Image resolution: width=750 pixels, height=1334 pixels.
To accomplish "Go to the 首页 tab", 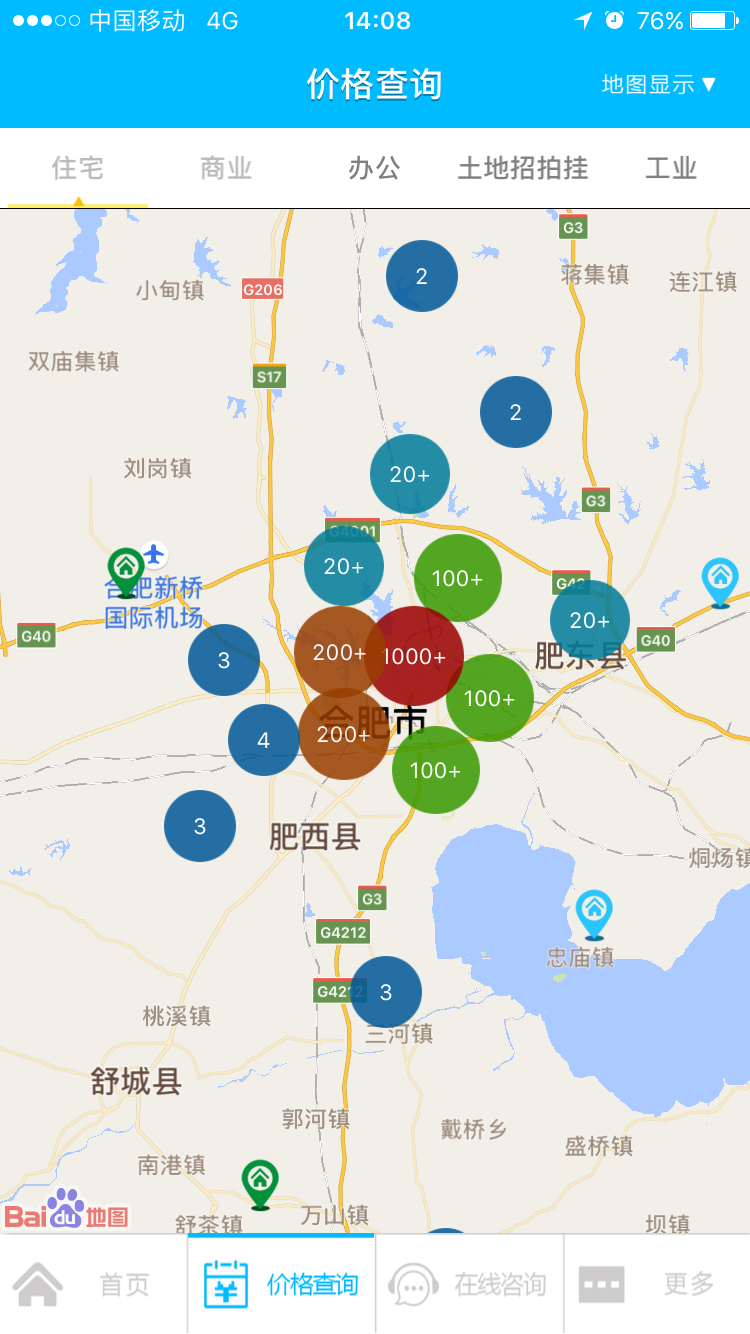I will click(x=94, y=1284).
